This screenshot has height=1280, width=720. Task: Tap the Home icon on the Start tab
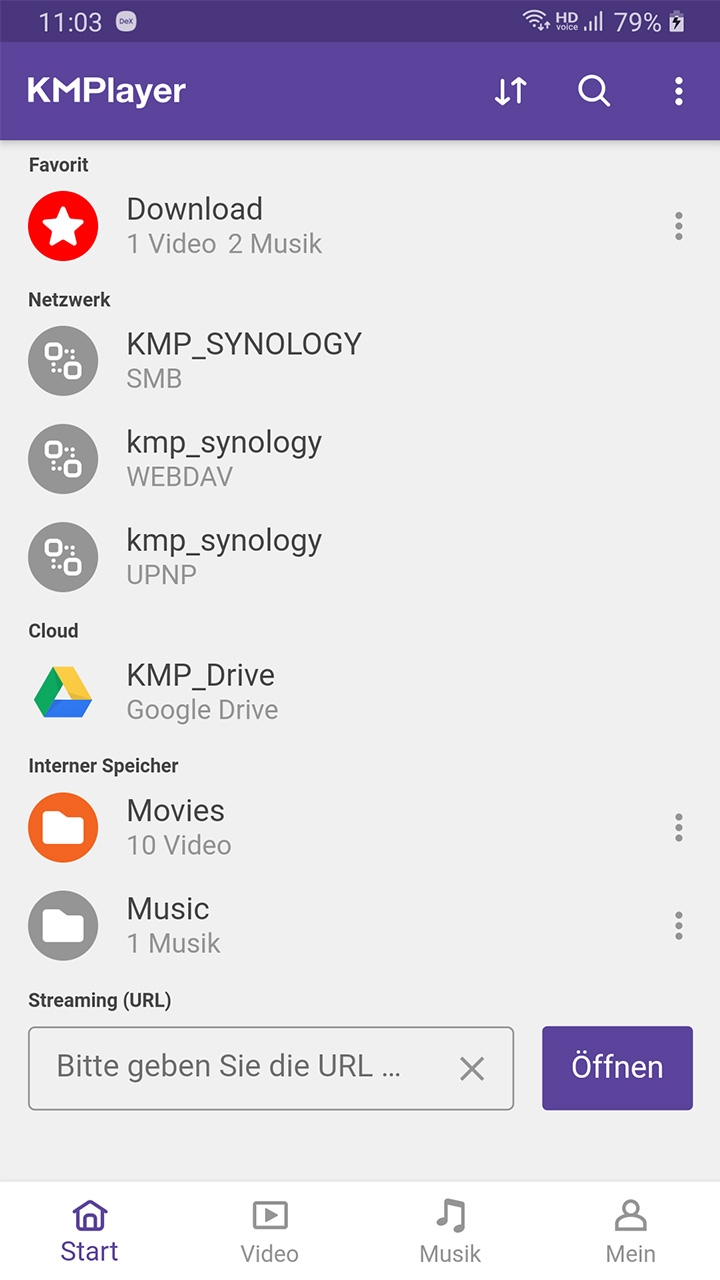click(x=89, y=1216)
